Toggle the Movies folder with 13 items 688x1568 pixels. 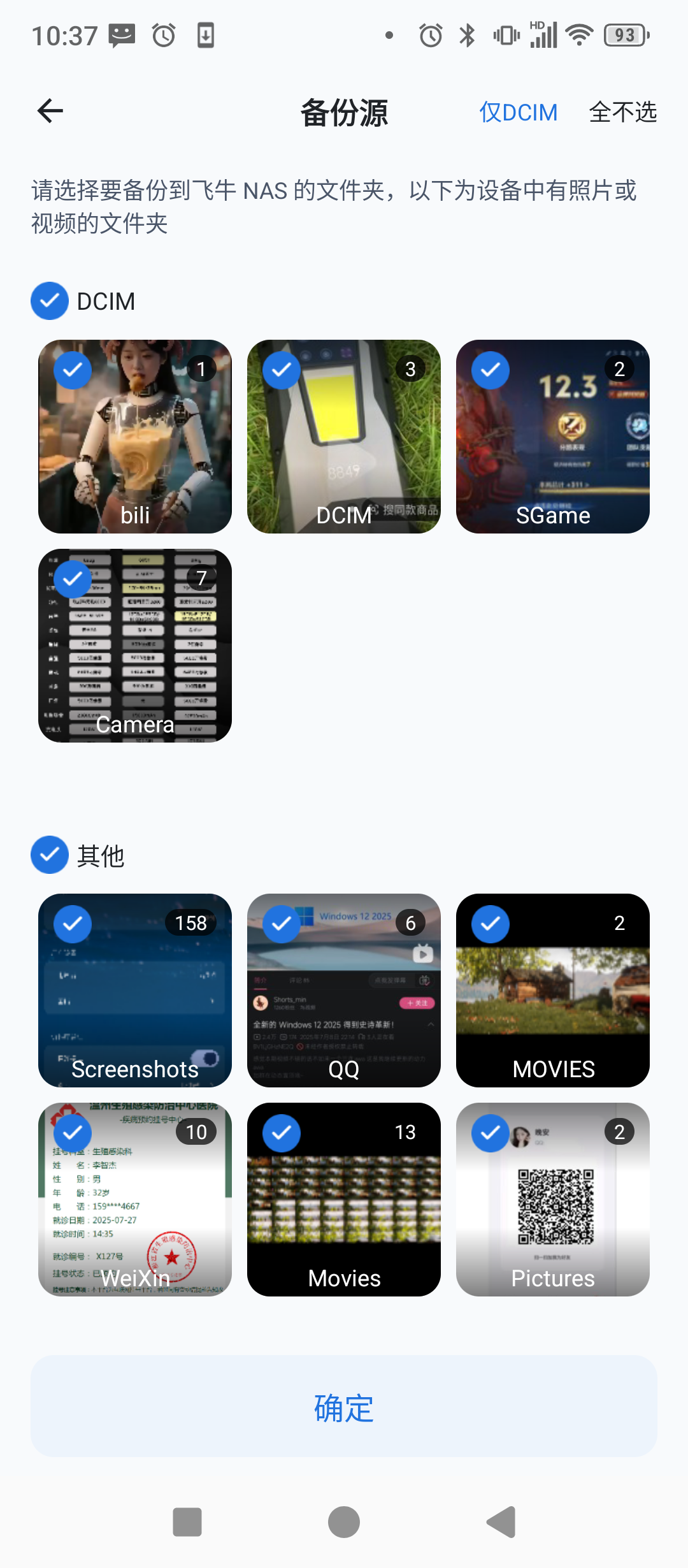(344, 1200)
